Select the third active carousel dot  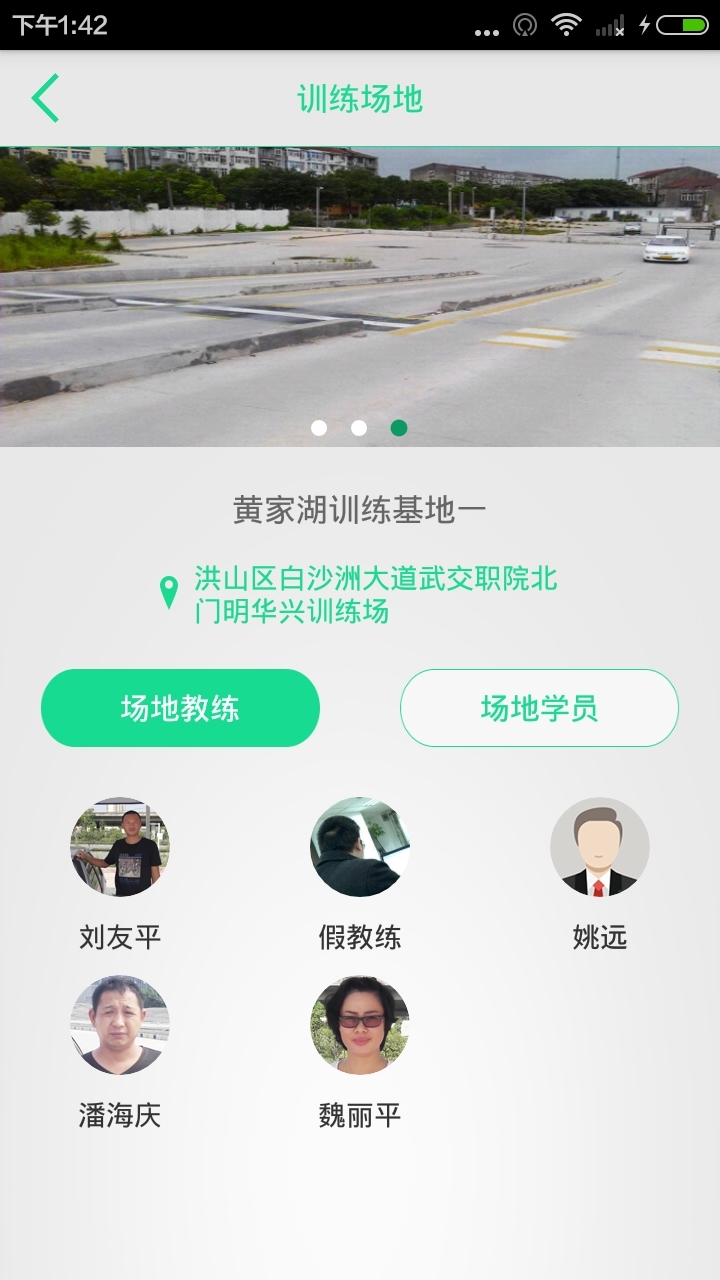pos(398,427)
